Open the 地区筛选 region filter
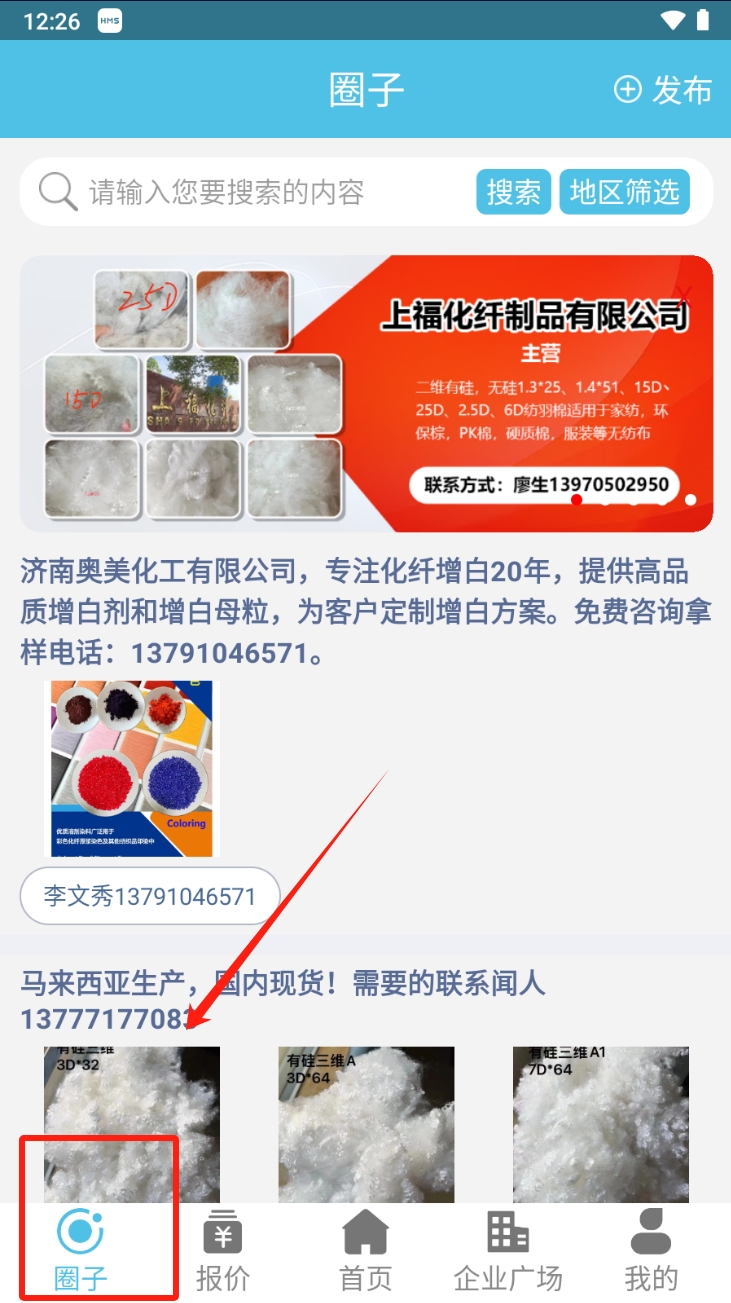Image resolution: width=731 pixels, height=1303 pixels. pyautogui.click(x=624, y=192)
